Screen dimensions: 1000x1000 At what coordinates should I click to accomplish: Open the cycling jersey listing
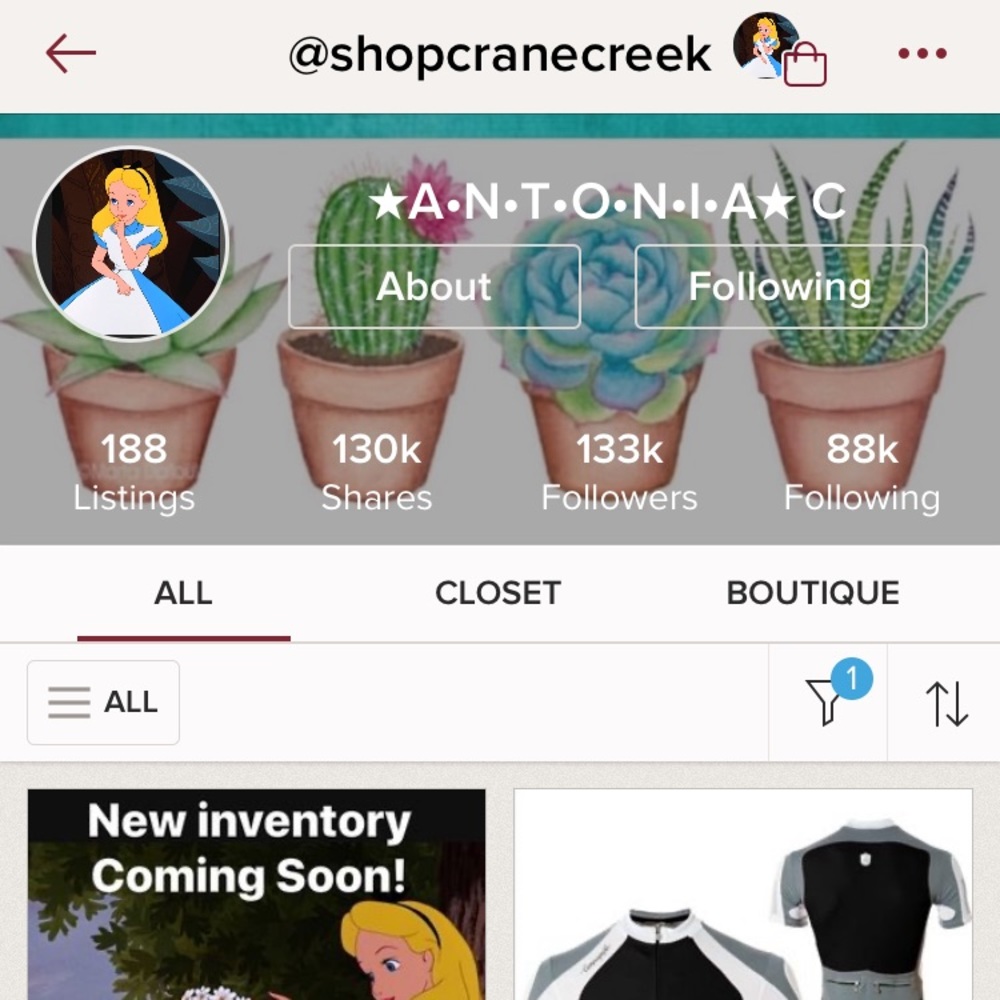click(x=743, y=894)
